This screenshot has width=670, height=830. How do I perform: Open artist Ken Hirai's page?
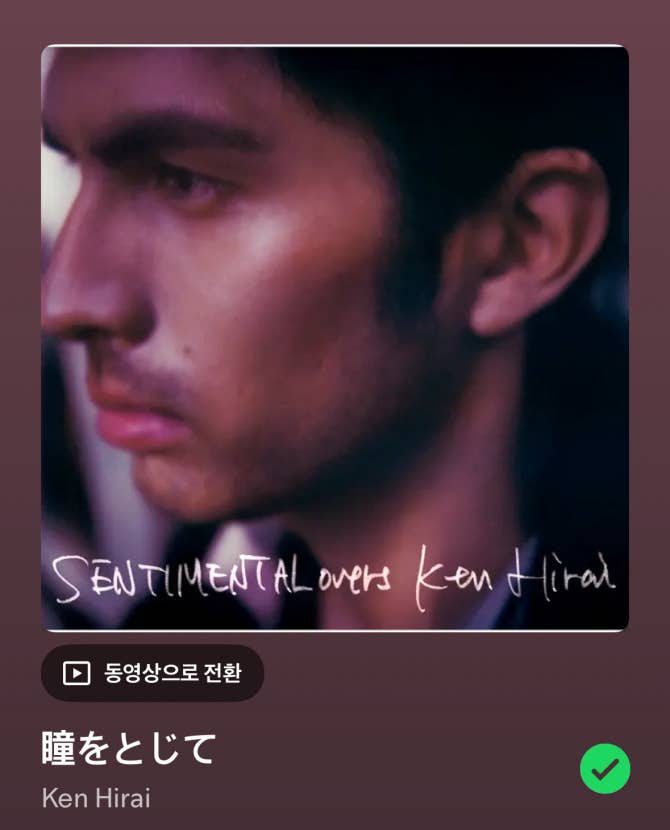tap(96, 798)
